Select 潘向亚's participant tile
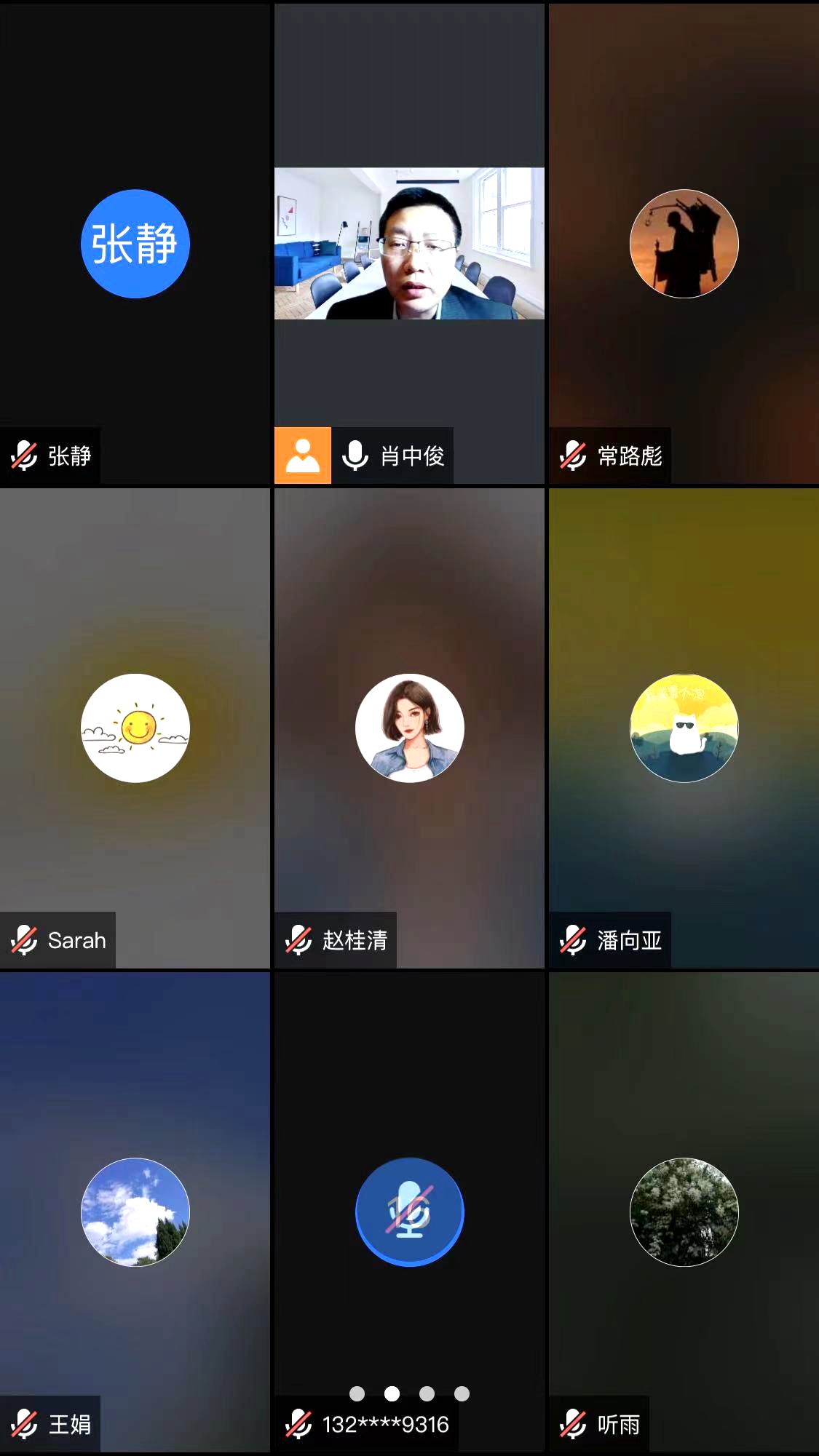 684,728
